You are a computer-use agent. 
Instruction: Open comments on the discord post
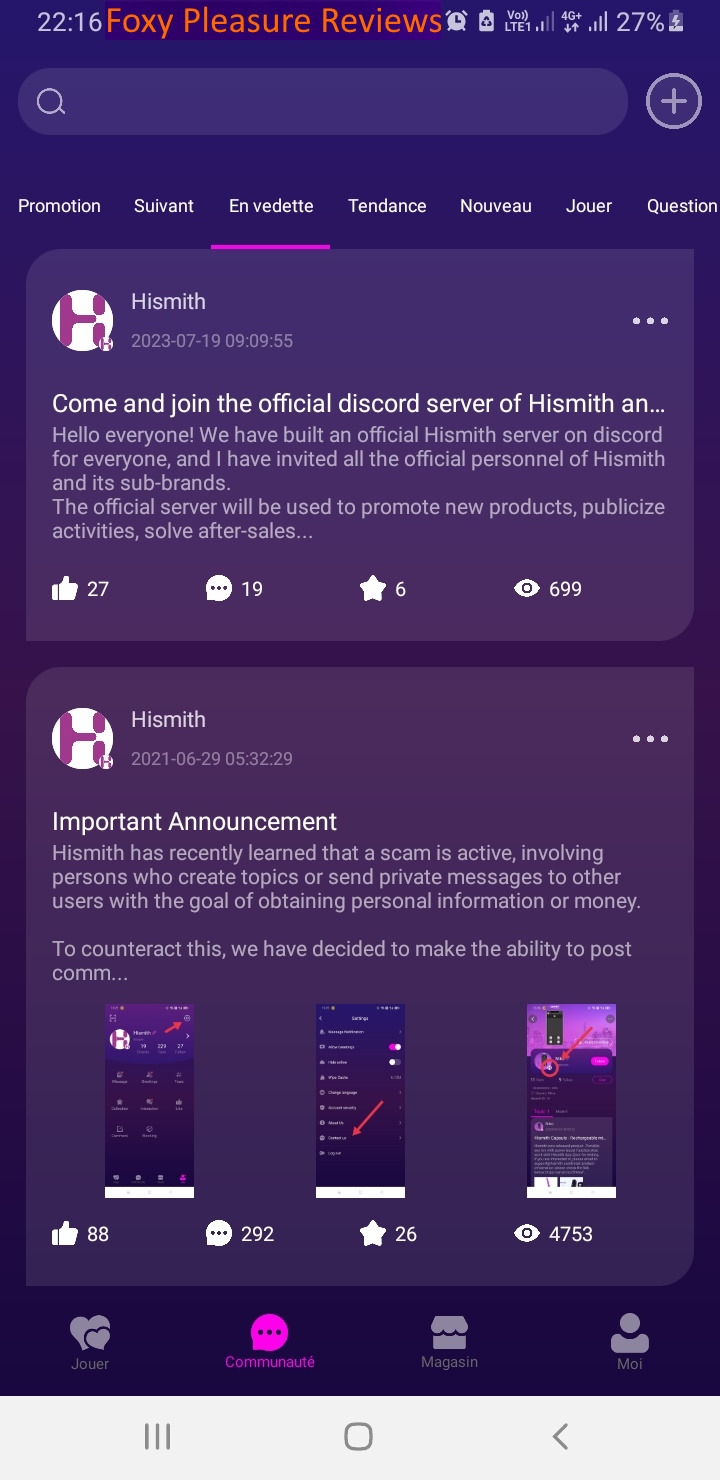(x=219, y=588)
